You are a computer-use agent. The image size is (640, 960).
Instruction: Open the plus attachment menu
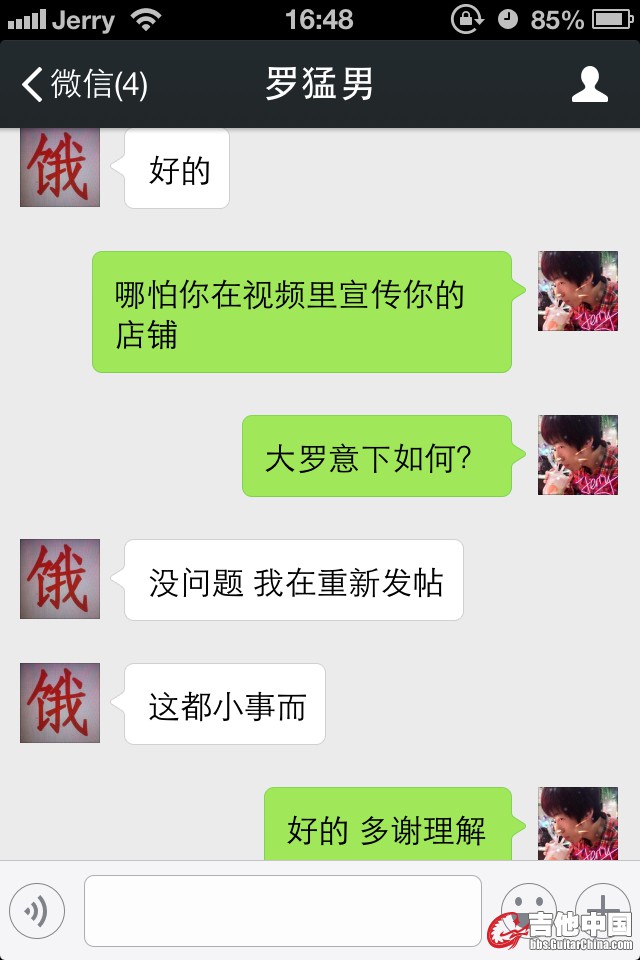point(603,908)
